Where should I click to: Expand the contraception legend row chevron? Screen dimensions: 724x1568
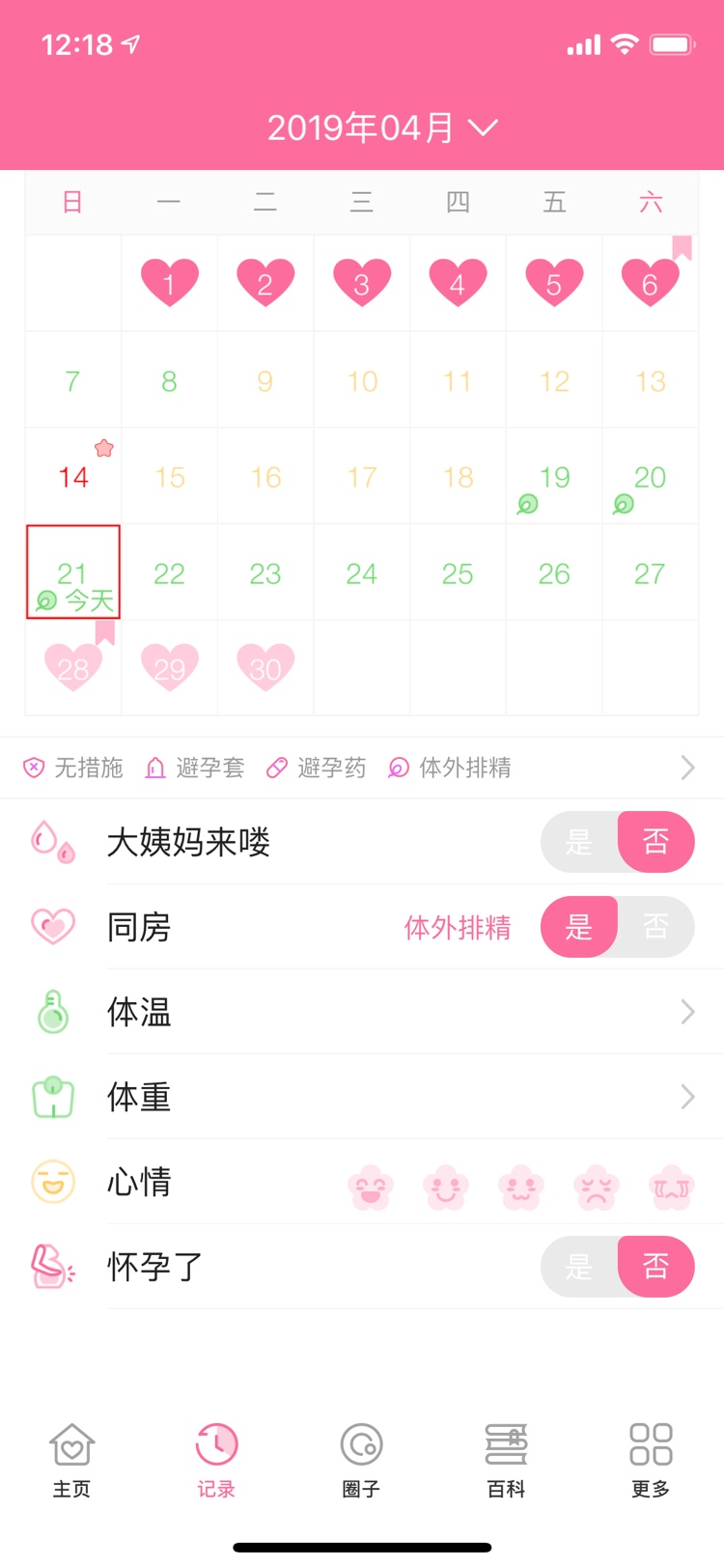pyautogui.click(x=687, y=768)
